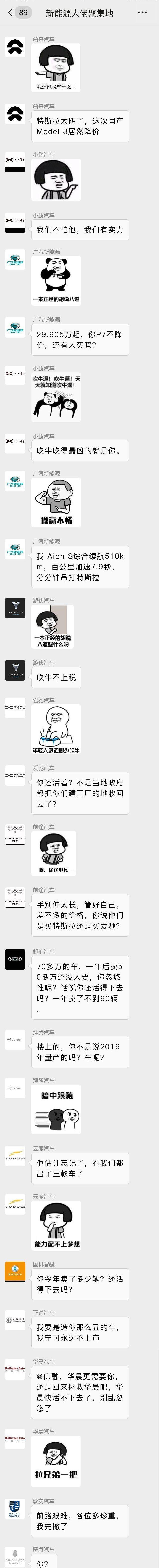Open 蔚来汽车 avatar beside the 特斯拉太阴了 message
This screenshot has width=159, height=1568.
pyautogui.click(x=15, y=114)
